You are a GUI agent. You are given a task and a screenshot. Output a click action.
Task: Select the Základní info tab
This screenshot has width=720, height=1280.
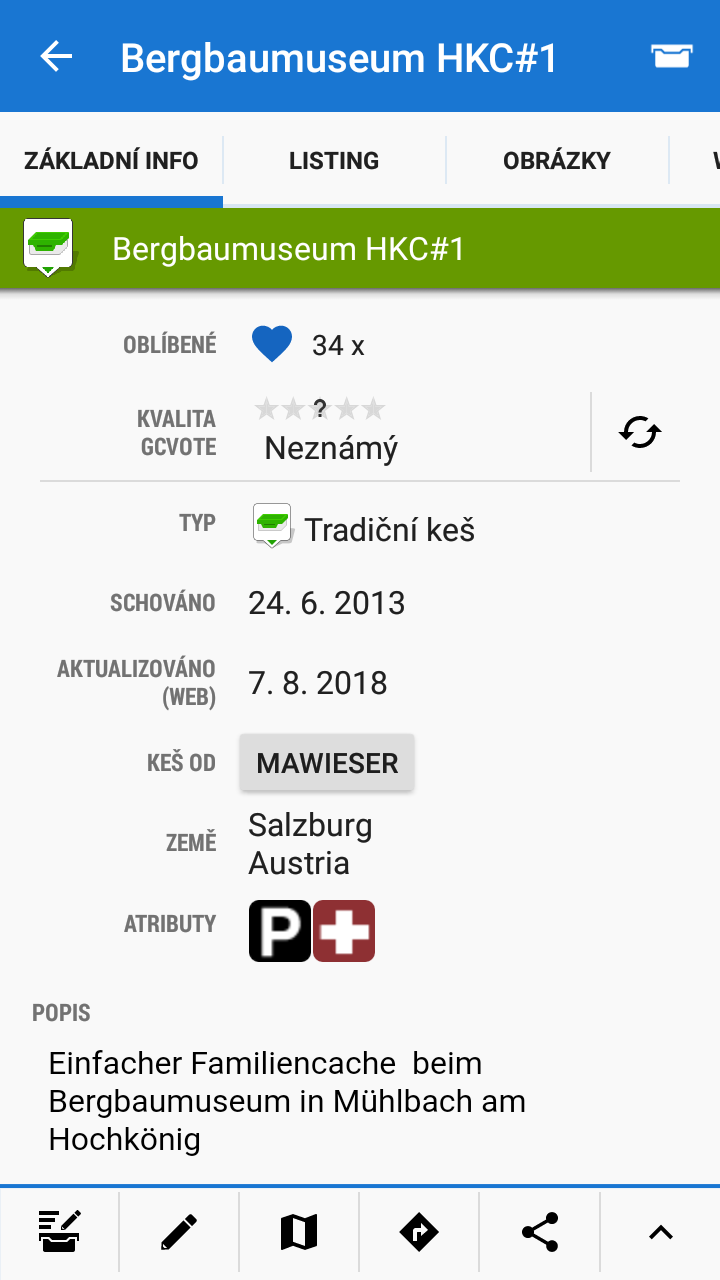coord(111,161)
